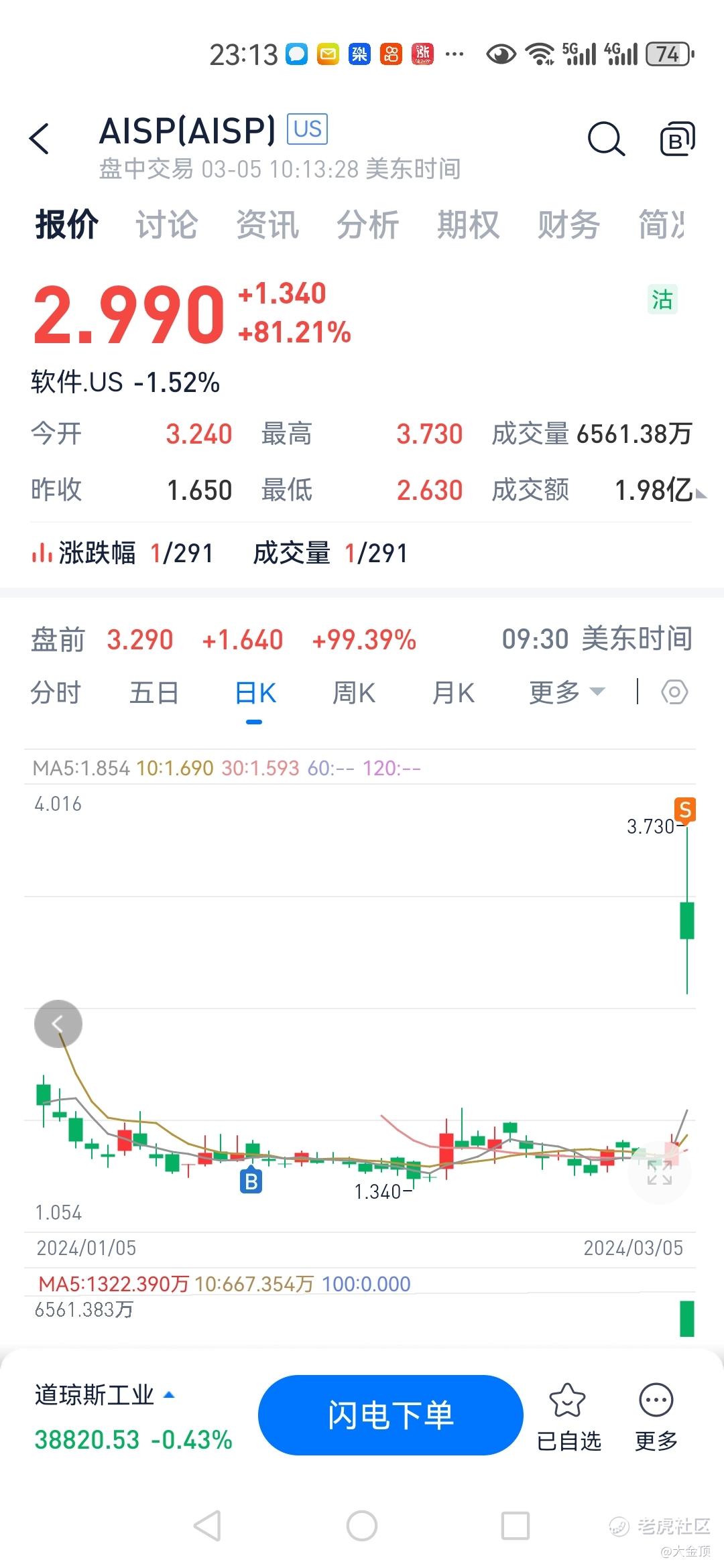Open stock search magnifier

[606, 139]
